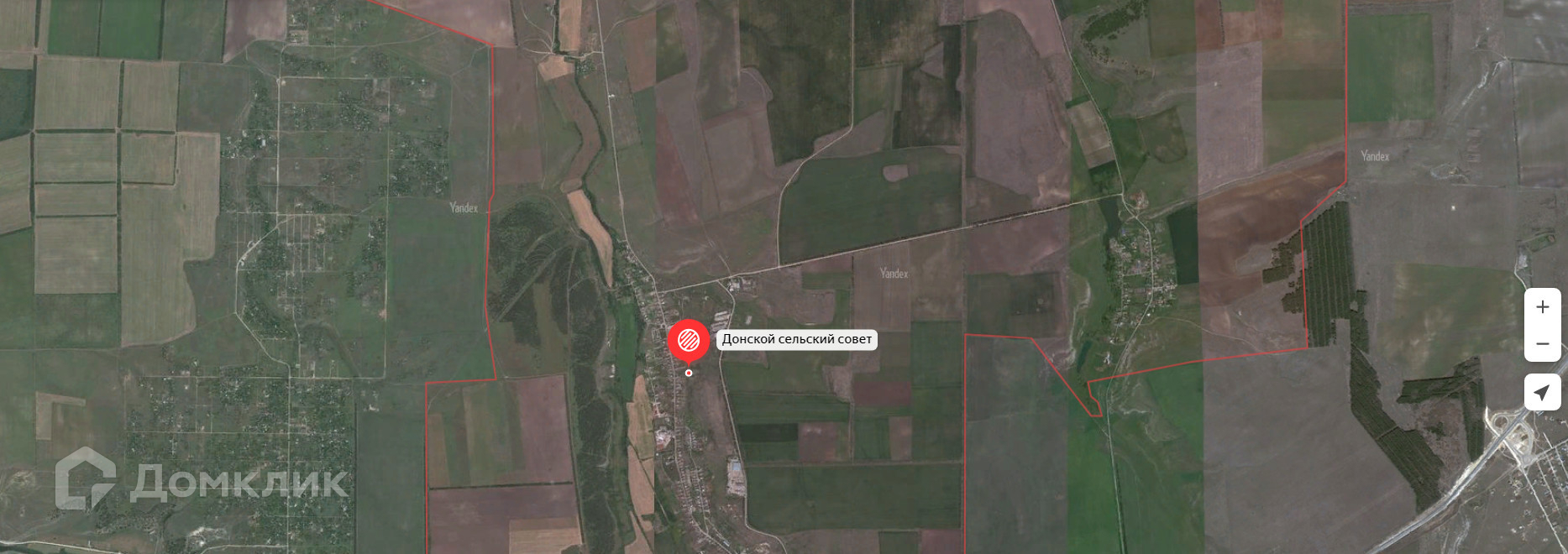Center map on my location
The image size is (1568, 554).
point(1542,392)
